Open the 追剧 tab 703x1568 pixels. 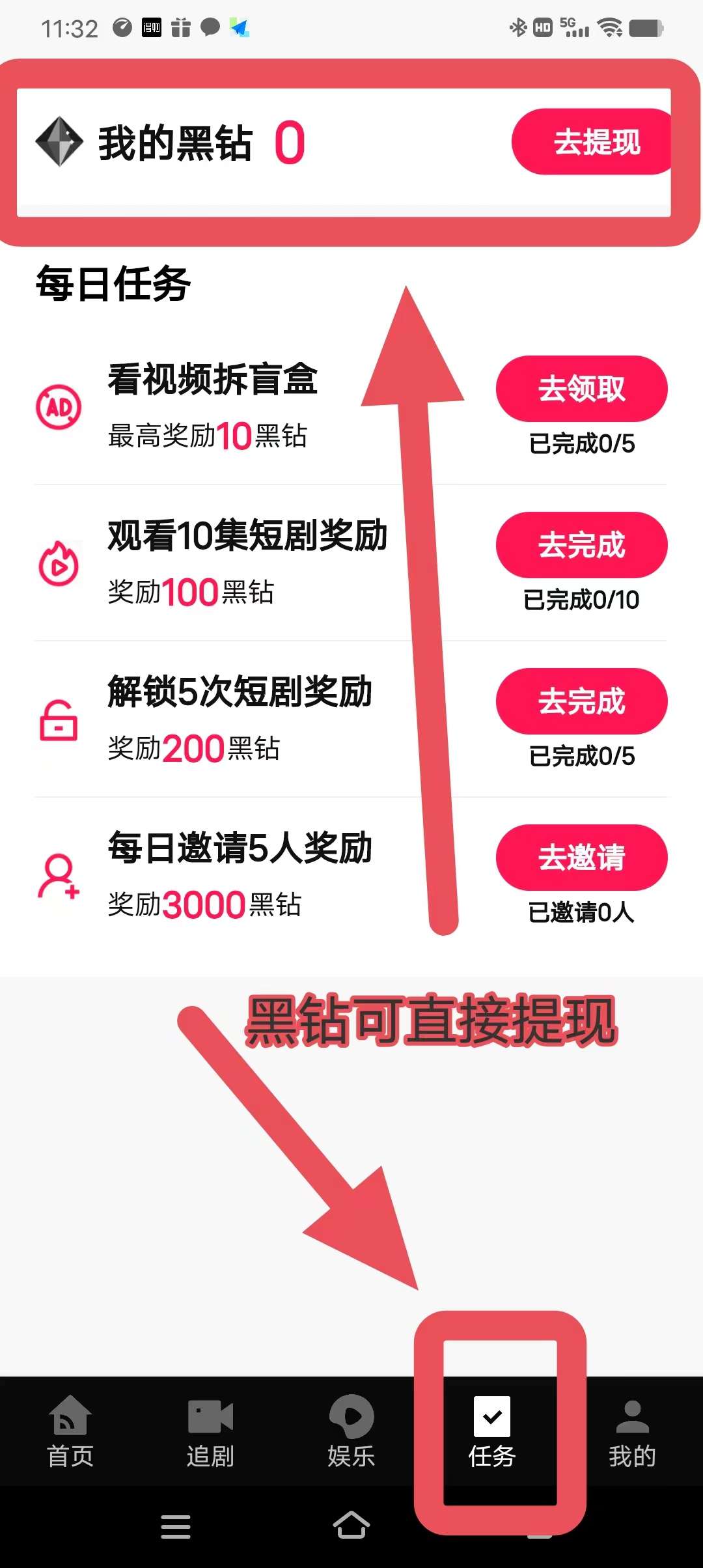coord(211,1433)
